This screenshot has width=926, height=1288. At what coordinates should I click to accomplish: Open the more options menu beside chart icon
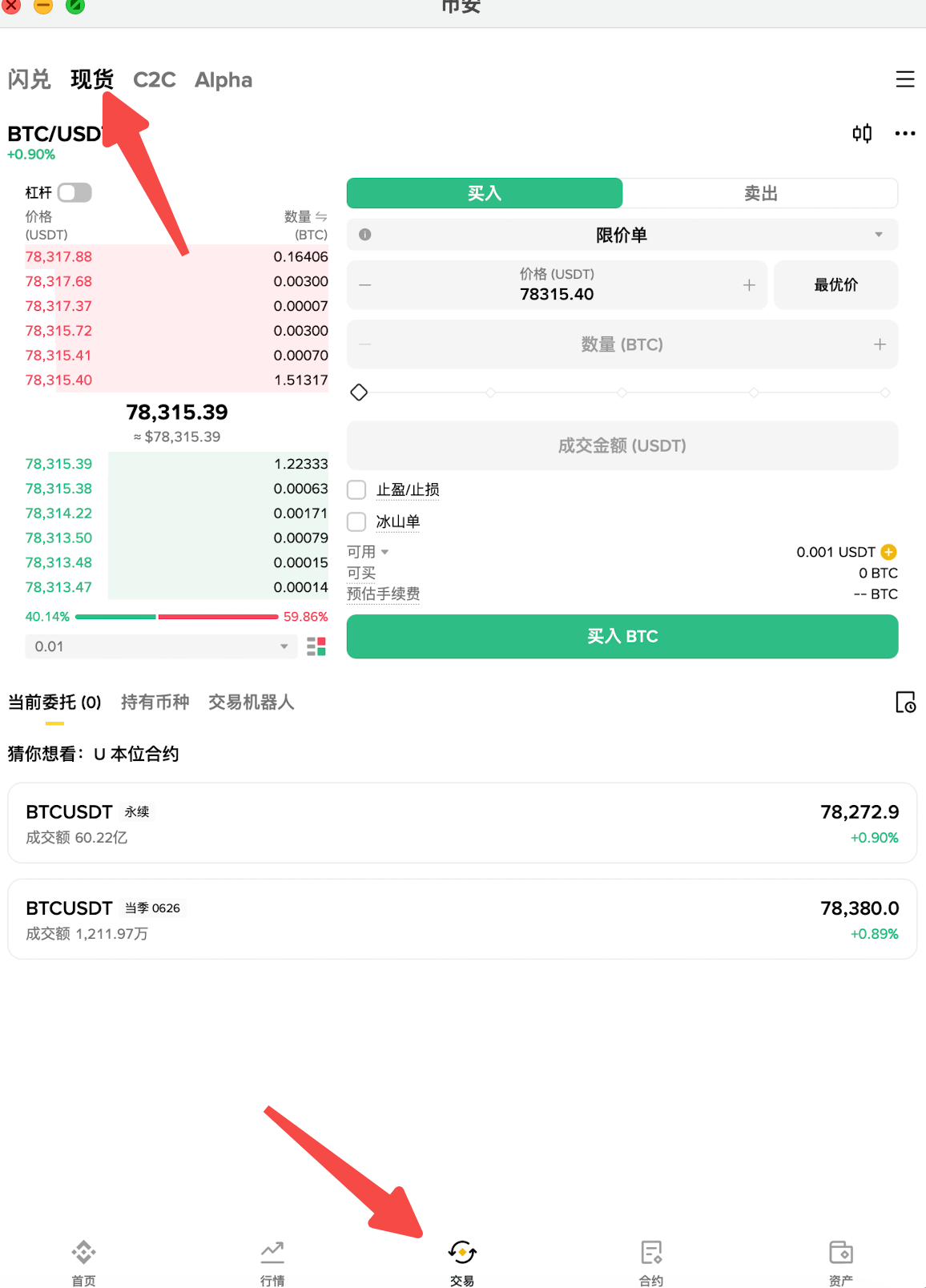(904, 134)
